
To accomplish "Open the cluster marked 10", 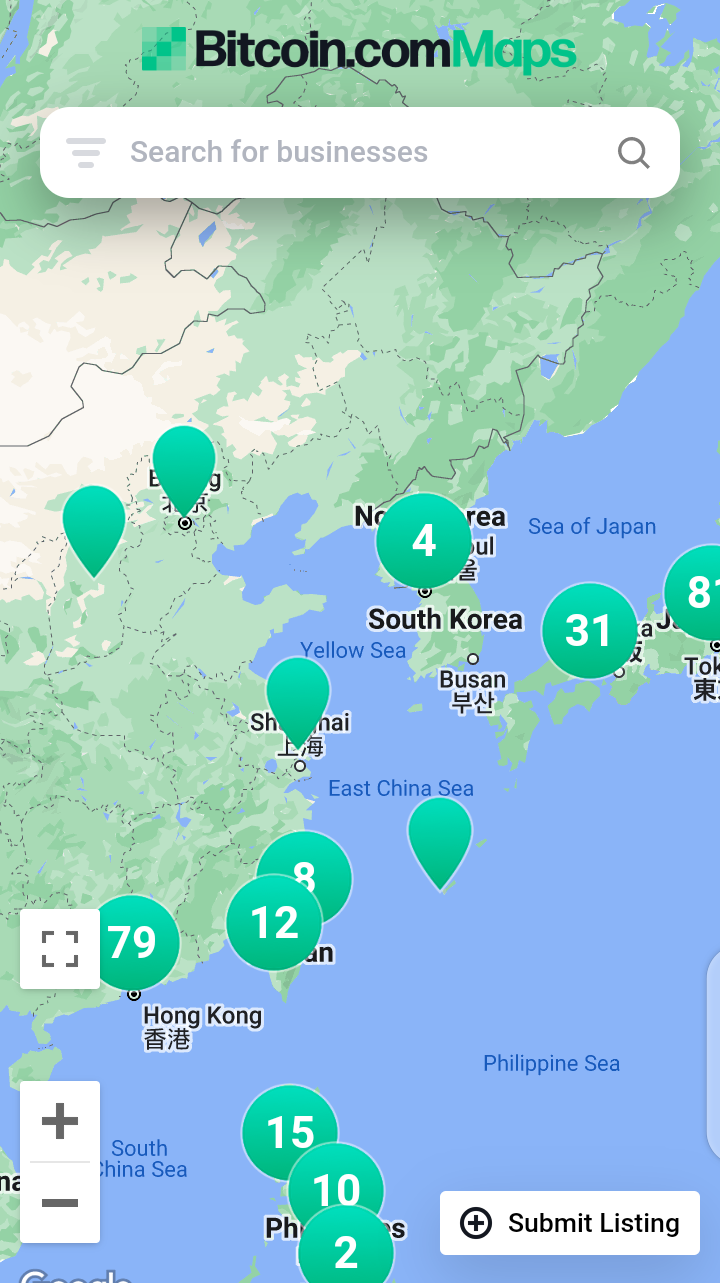I will click(x=336, y=1190).
